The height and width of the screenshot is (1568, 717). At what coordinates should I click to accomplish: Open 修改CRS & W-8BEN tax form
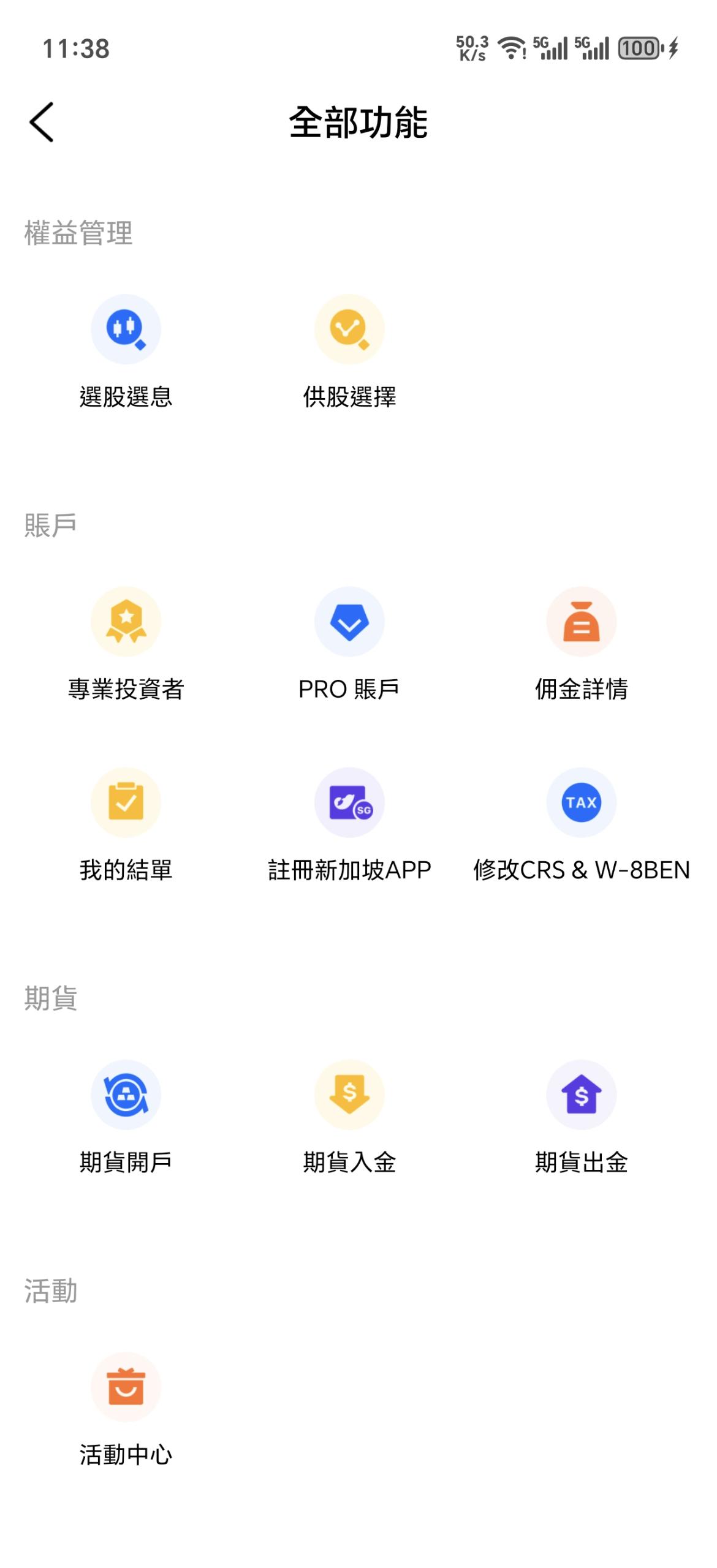coord(581,802)
